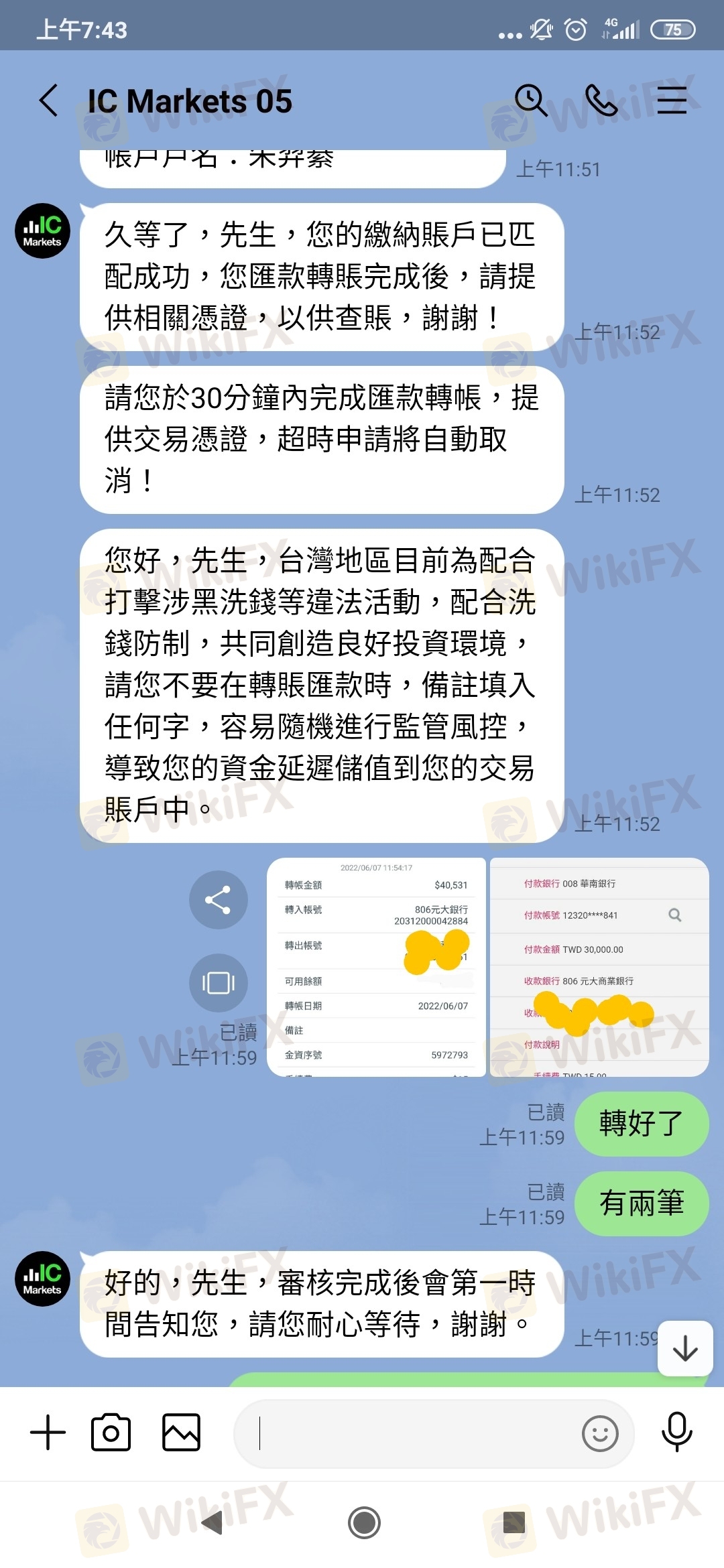Image resolution: width=724 pixels, height=1568 pixels.
Task: Open the TWD 30,000 payment receipt image
Action: point(599,967)
